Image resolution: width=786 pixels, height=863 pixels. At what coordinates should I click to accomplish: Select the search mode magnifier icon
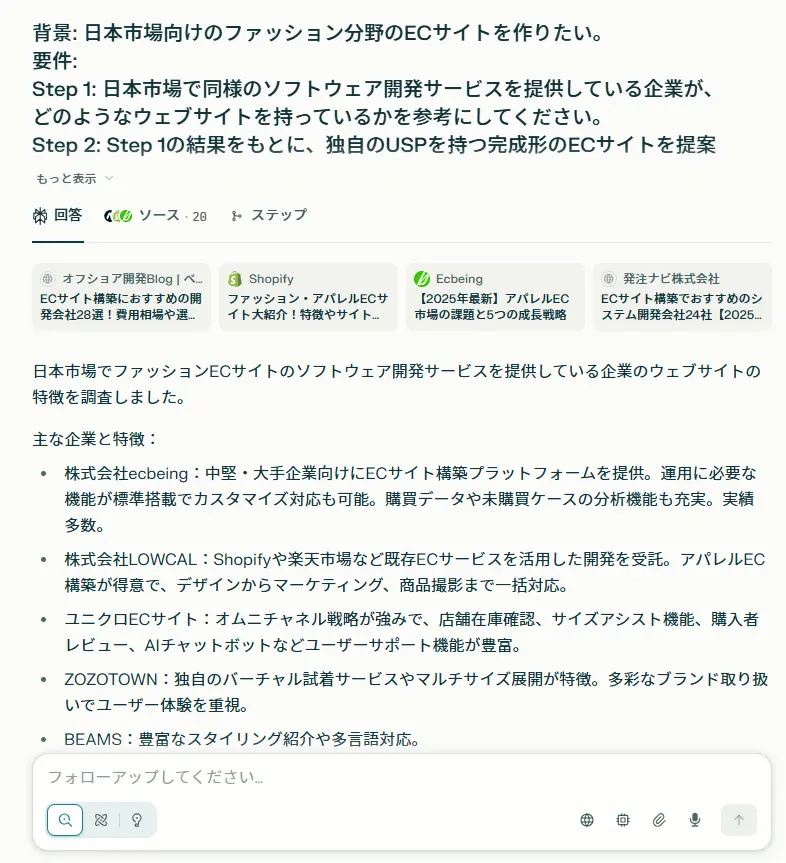click(65, 820)
